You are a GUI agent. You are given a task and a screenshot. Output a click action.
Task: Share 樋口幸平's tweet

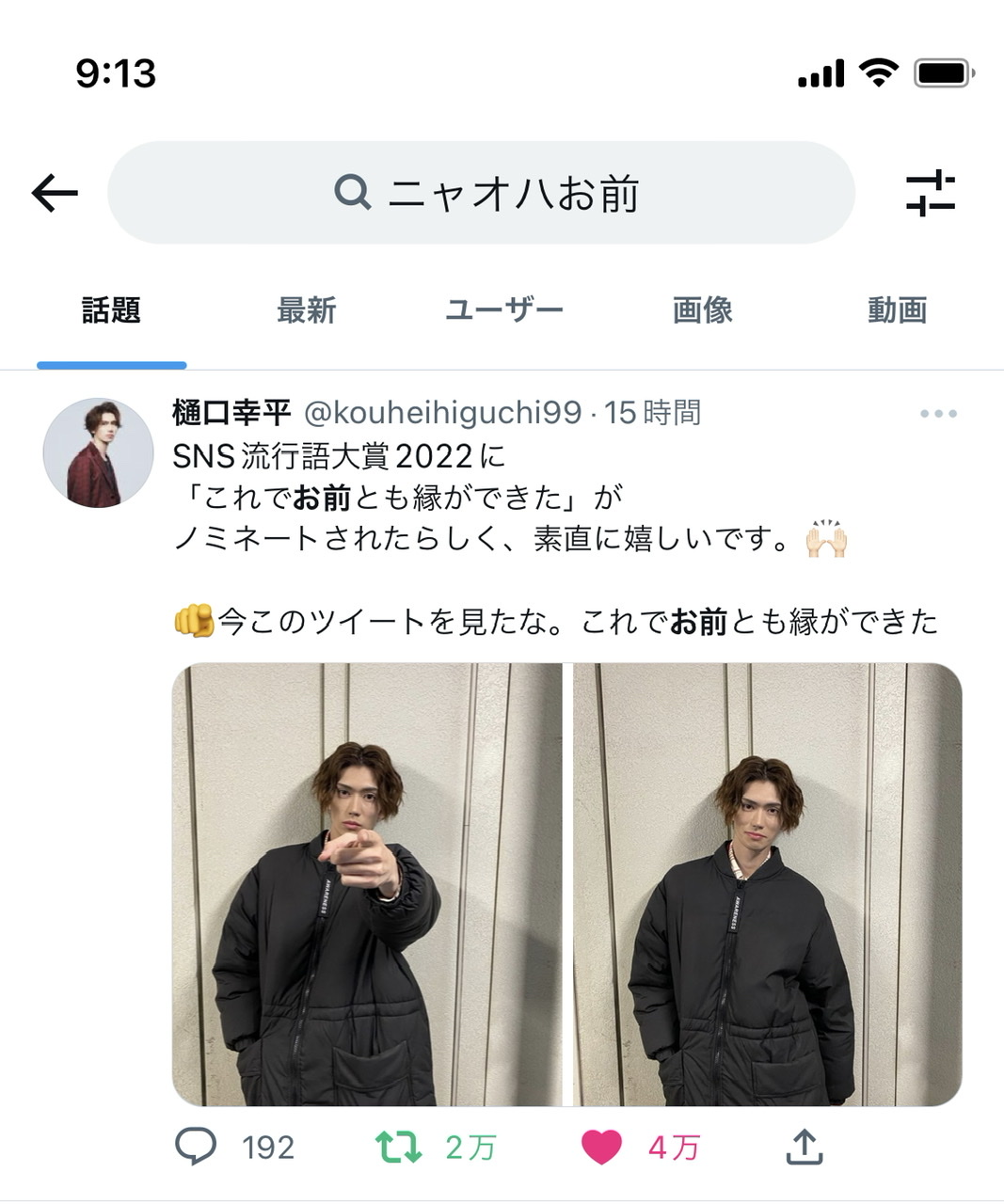click(805, 1147)
